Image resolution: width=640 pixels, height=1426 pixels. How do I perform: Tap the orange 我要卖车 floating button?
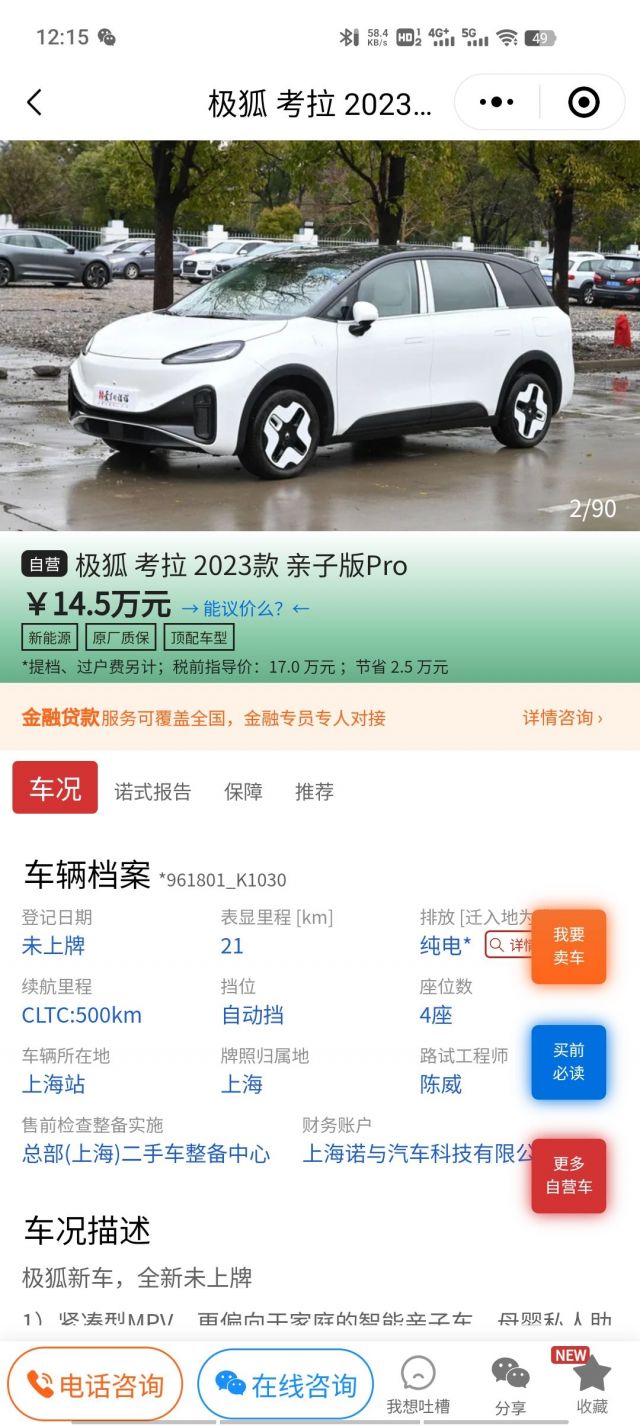[568, 946]
